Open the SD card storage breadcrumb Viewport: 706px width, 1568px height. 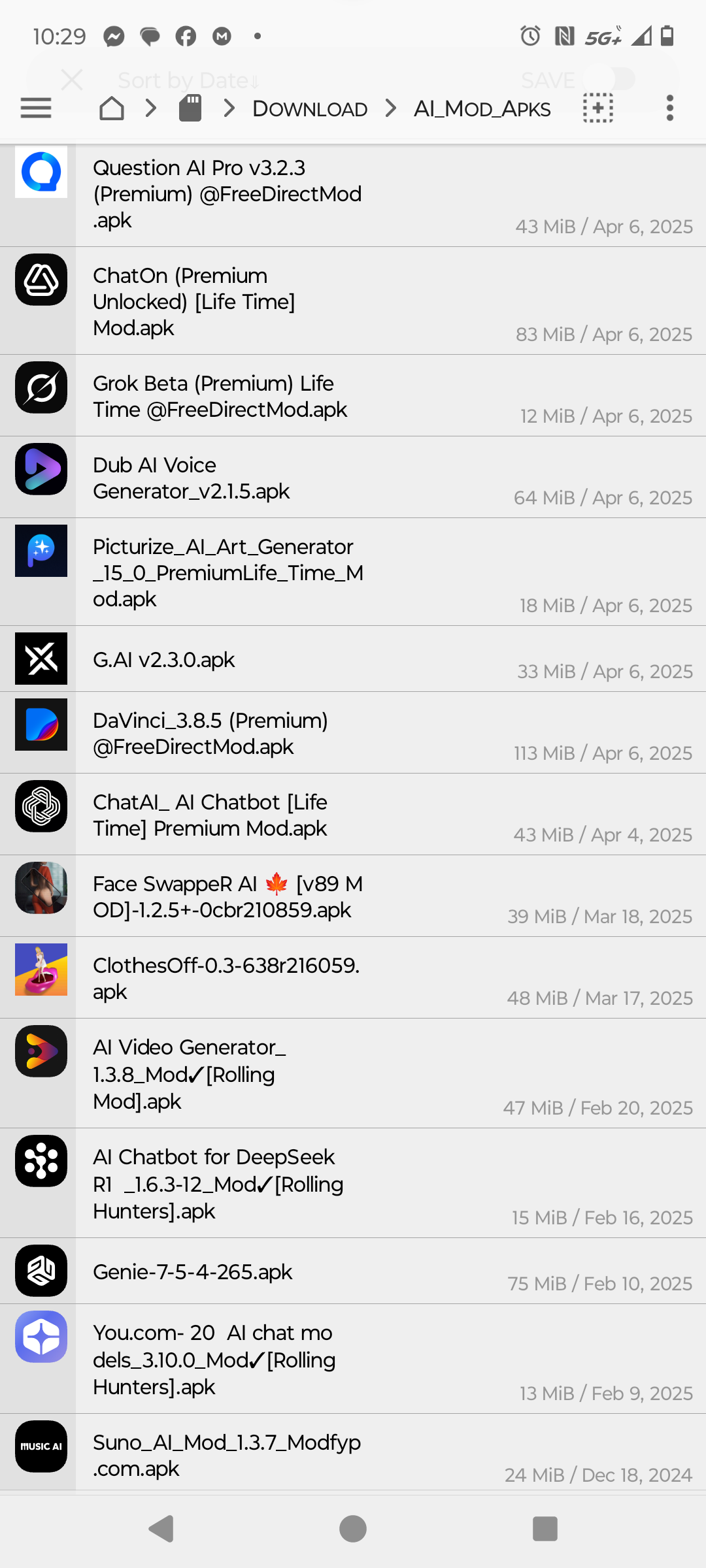[190, 108]
